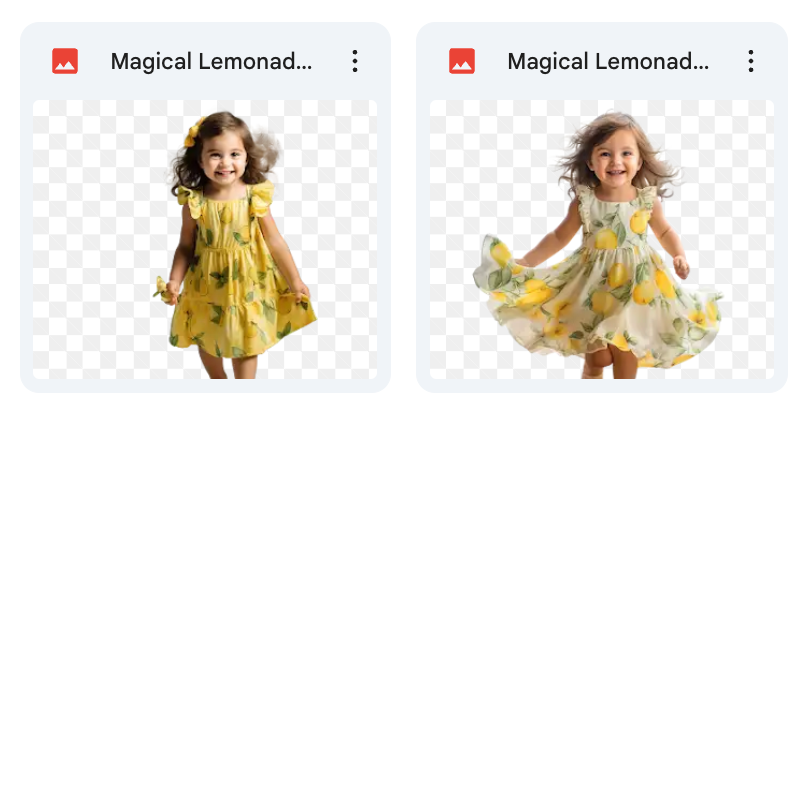
Task: Open more options for the yellow dress file
Action: tap(355, 62)
